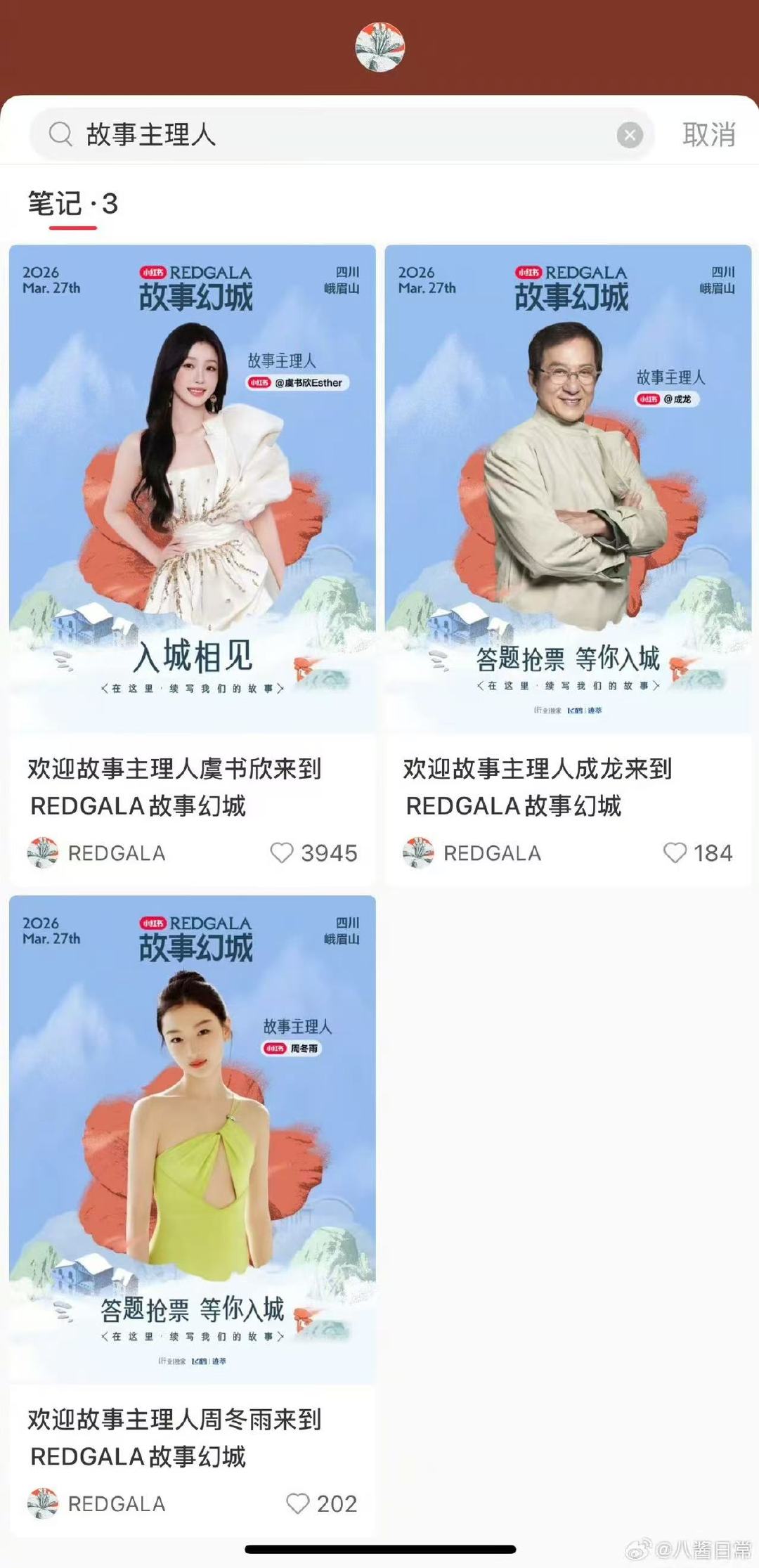The height and width of the screenshot is (1568, 759).
Task: Like the 虞书欣 post showing 3945 likes
Action: tap(283, 853)
